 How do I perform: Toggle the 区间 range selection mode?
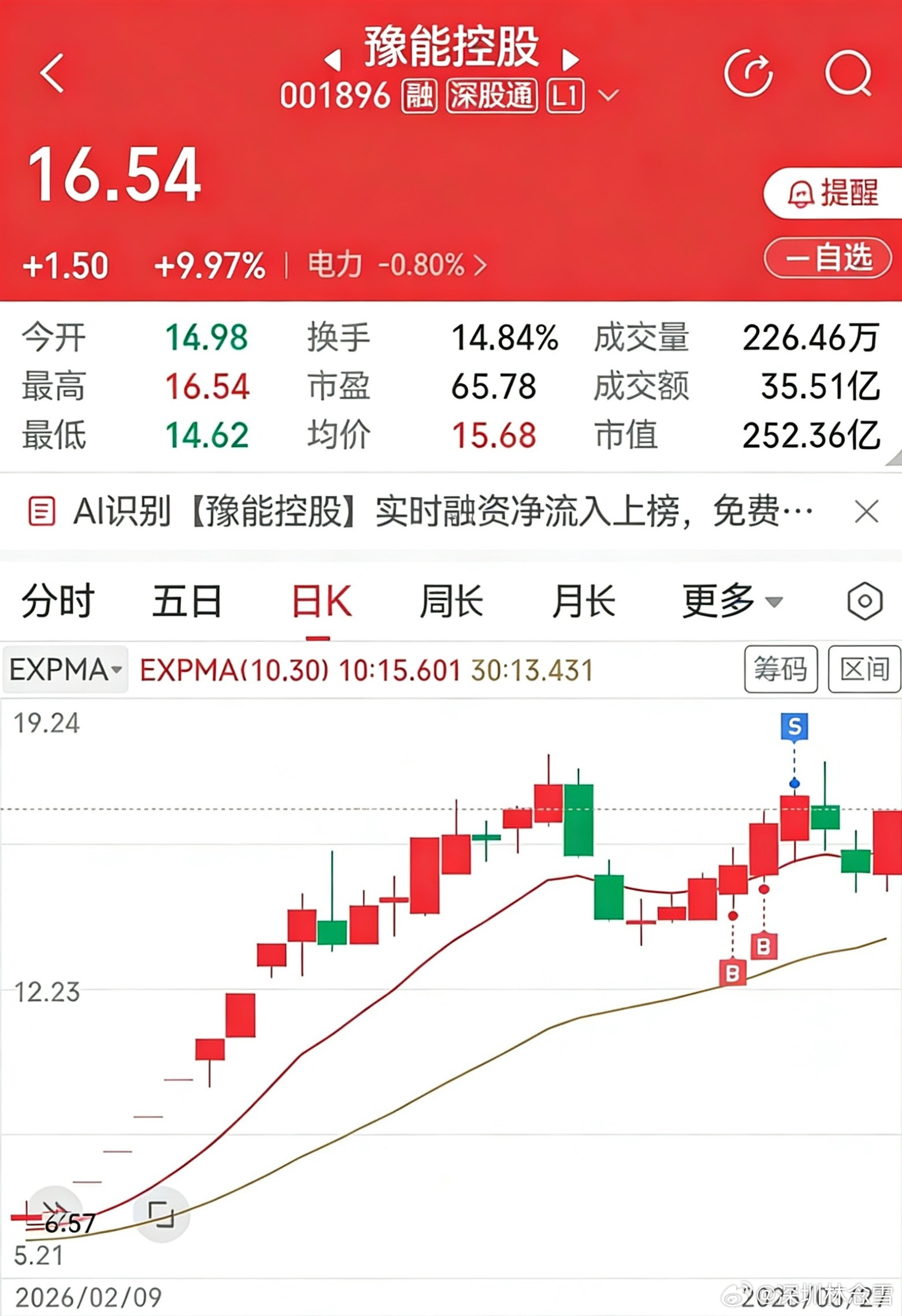(864, 670)
